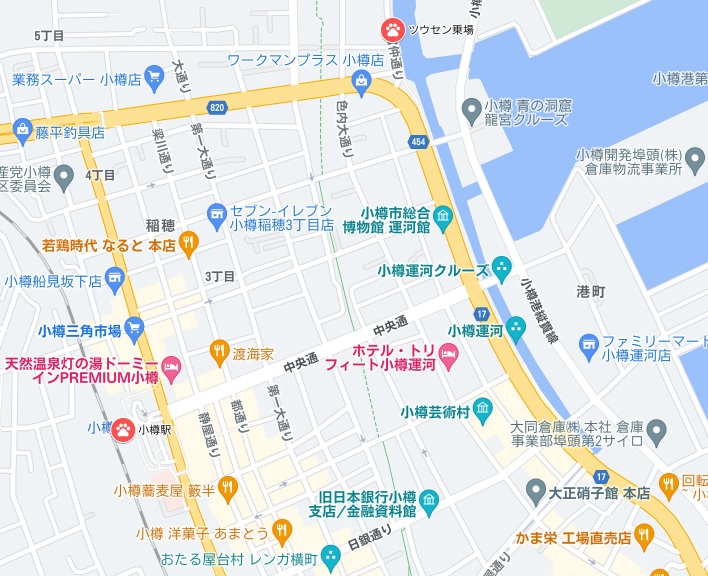Screen dimensions: 708x576
Task: Tap the かま栄 工場直売店 shop pin
Action: pos(645,538)
